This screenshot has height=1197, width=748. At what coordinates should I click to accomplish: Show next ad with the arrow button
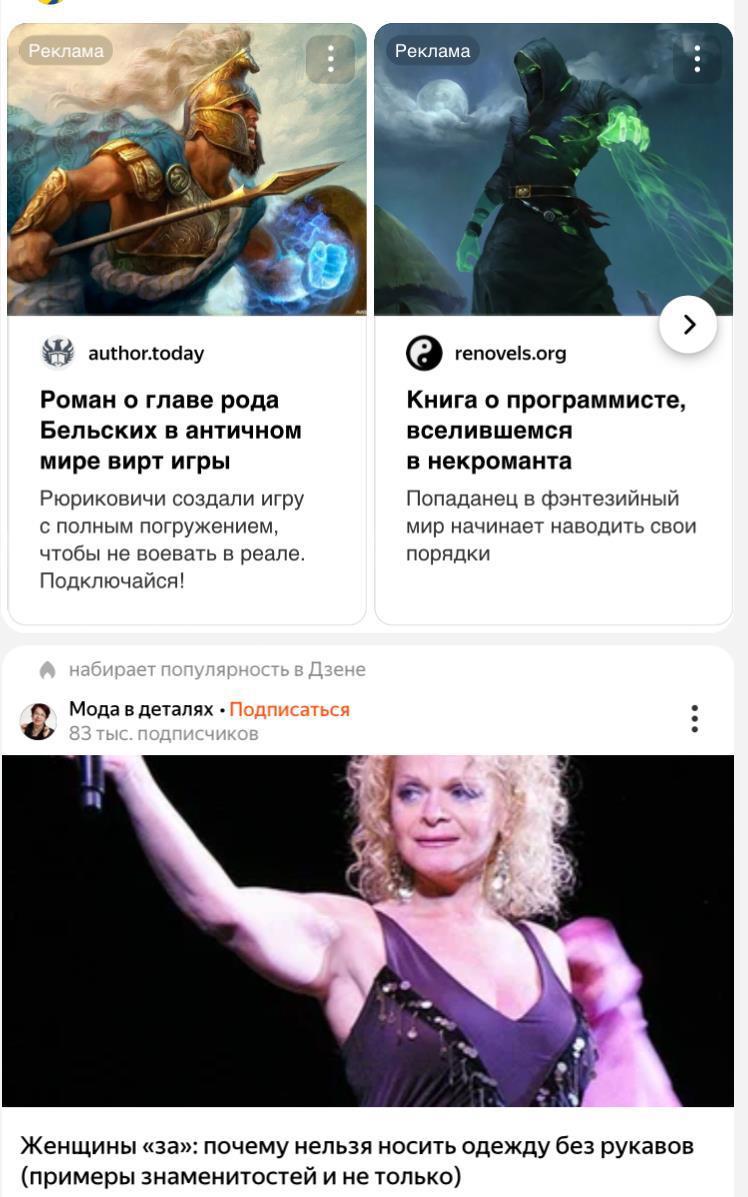tap(688, 325)
